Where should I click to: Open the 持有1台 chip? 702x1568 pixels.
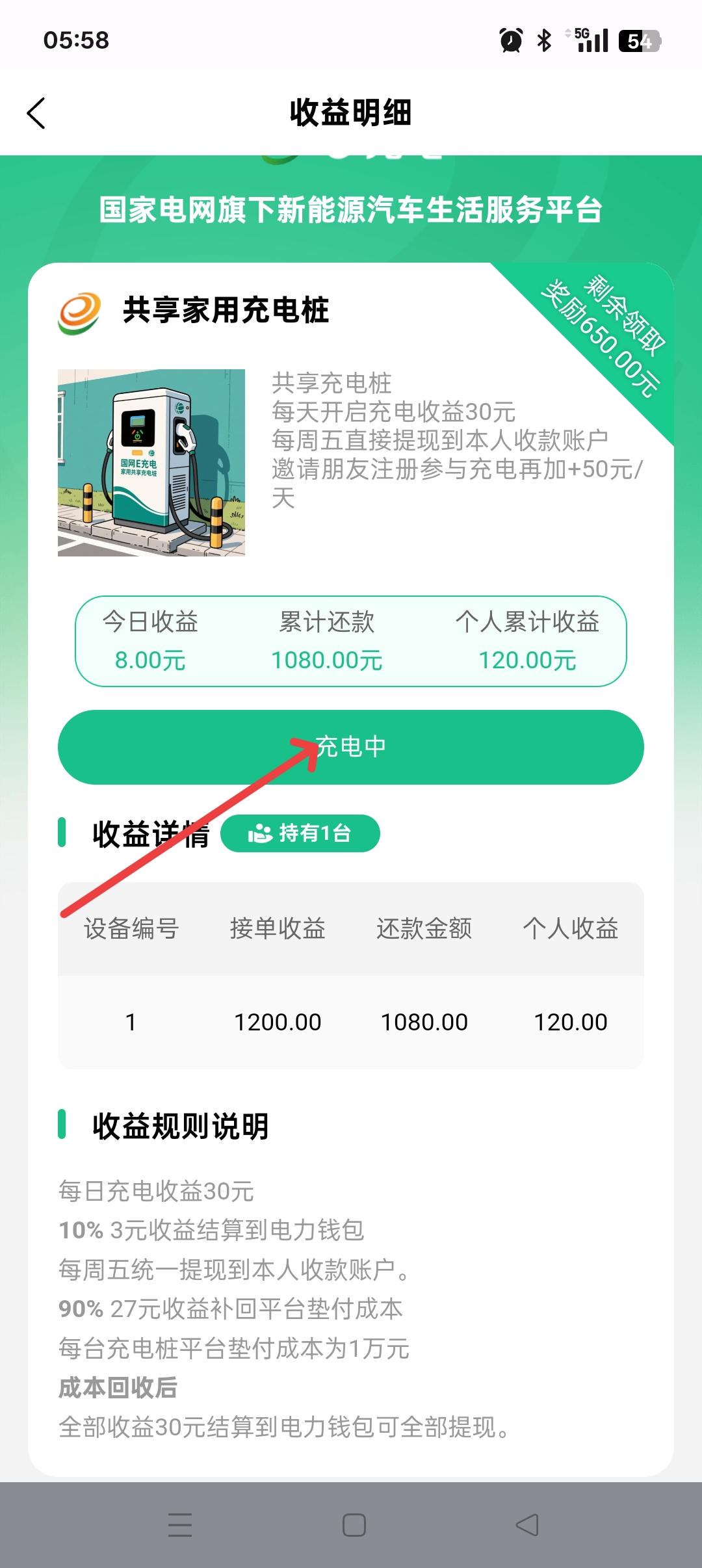pos(300,833)
